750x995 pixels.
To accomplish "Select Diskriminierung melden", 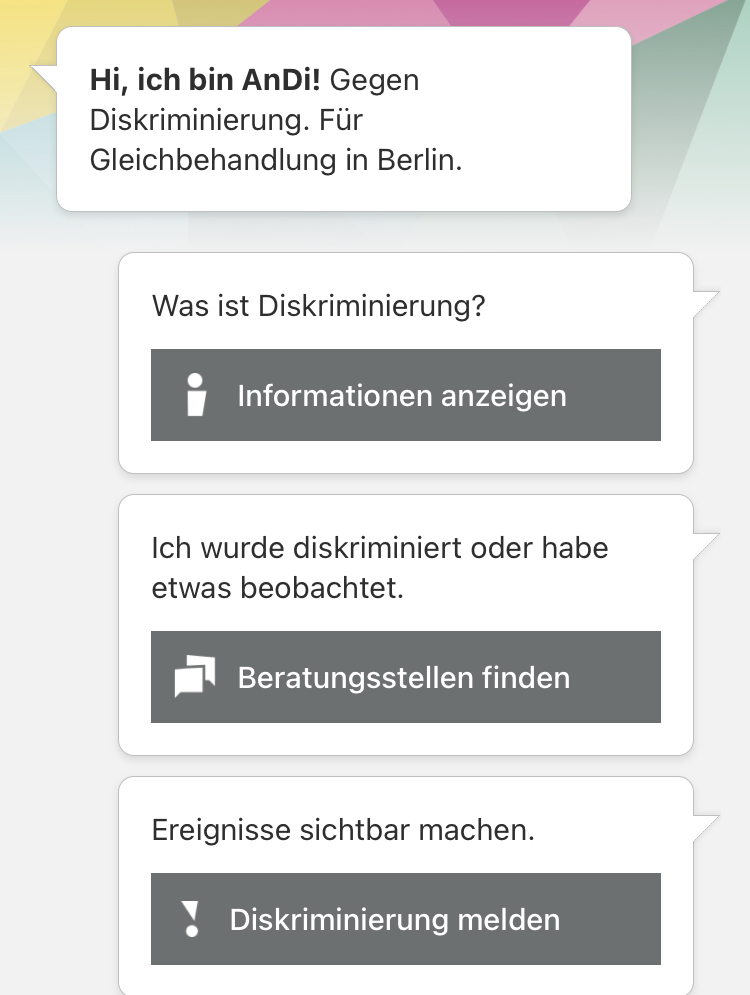I will 405,919.
